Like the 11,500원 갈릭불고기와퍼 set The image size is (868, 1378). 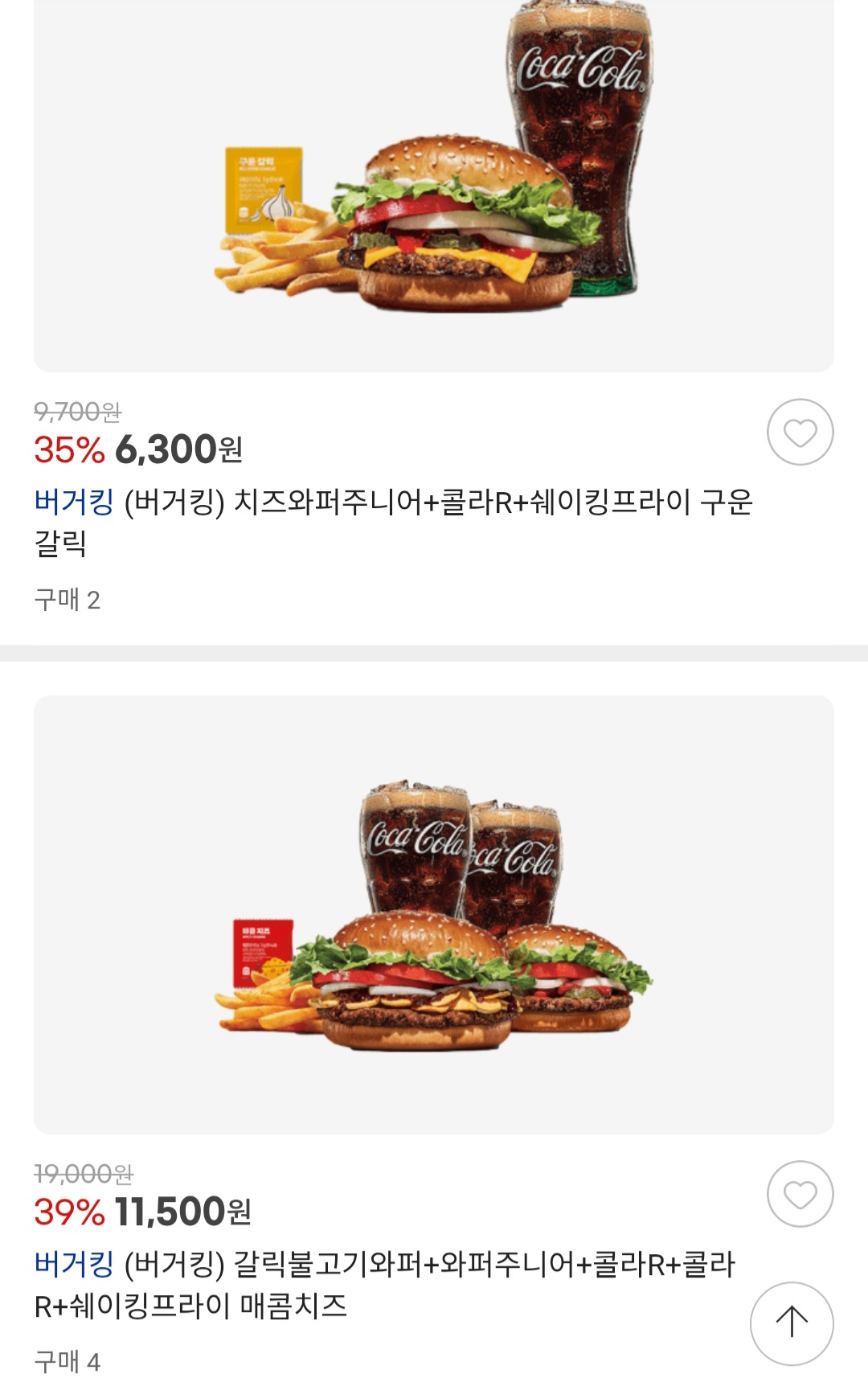click(800, 1194)
